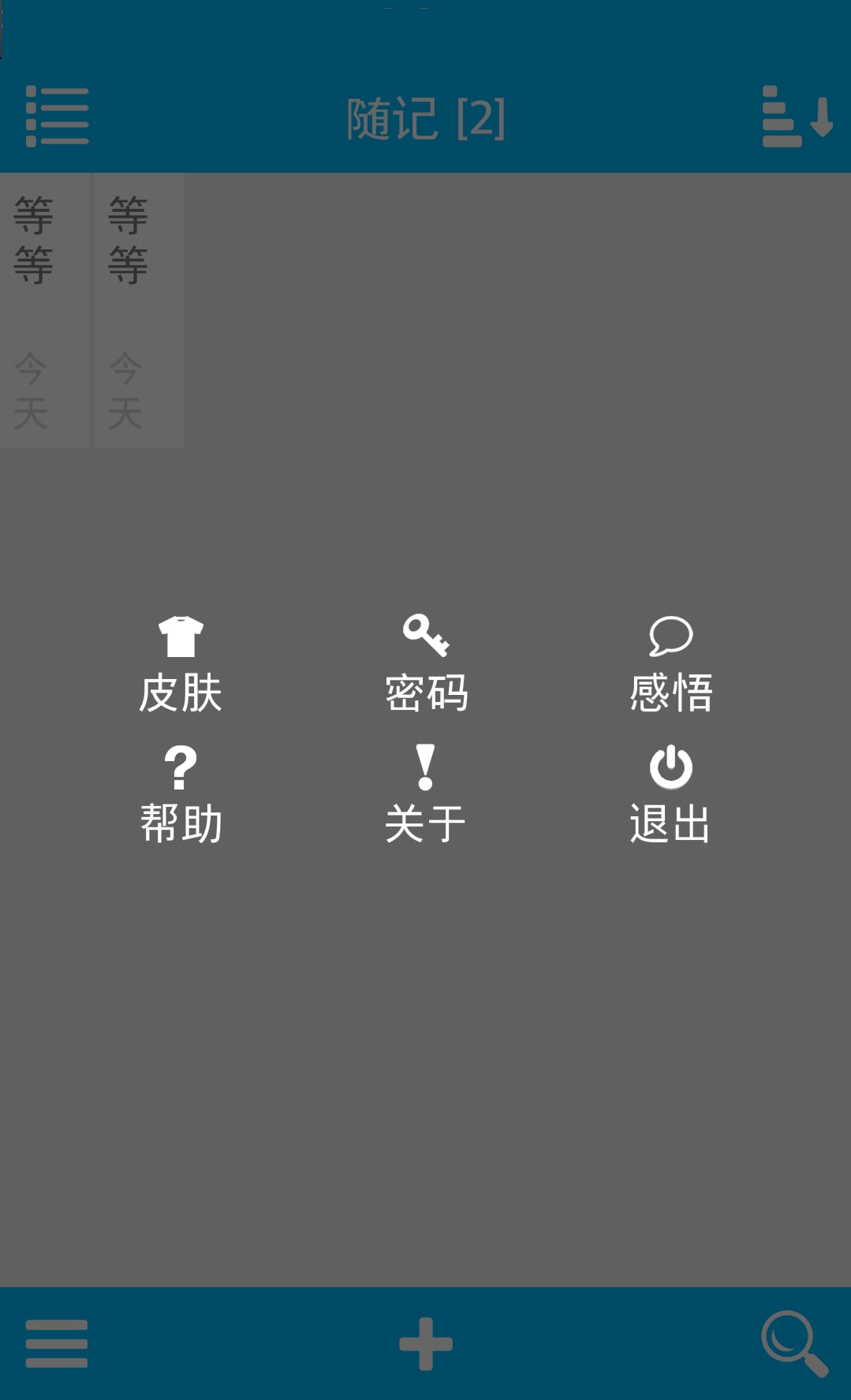
Task: Open the second 等等 note thumbnail
Action: click(x=139, y=310)
